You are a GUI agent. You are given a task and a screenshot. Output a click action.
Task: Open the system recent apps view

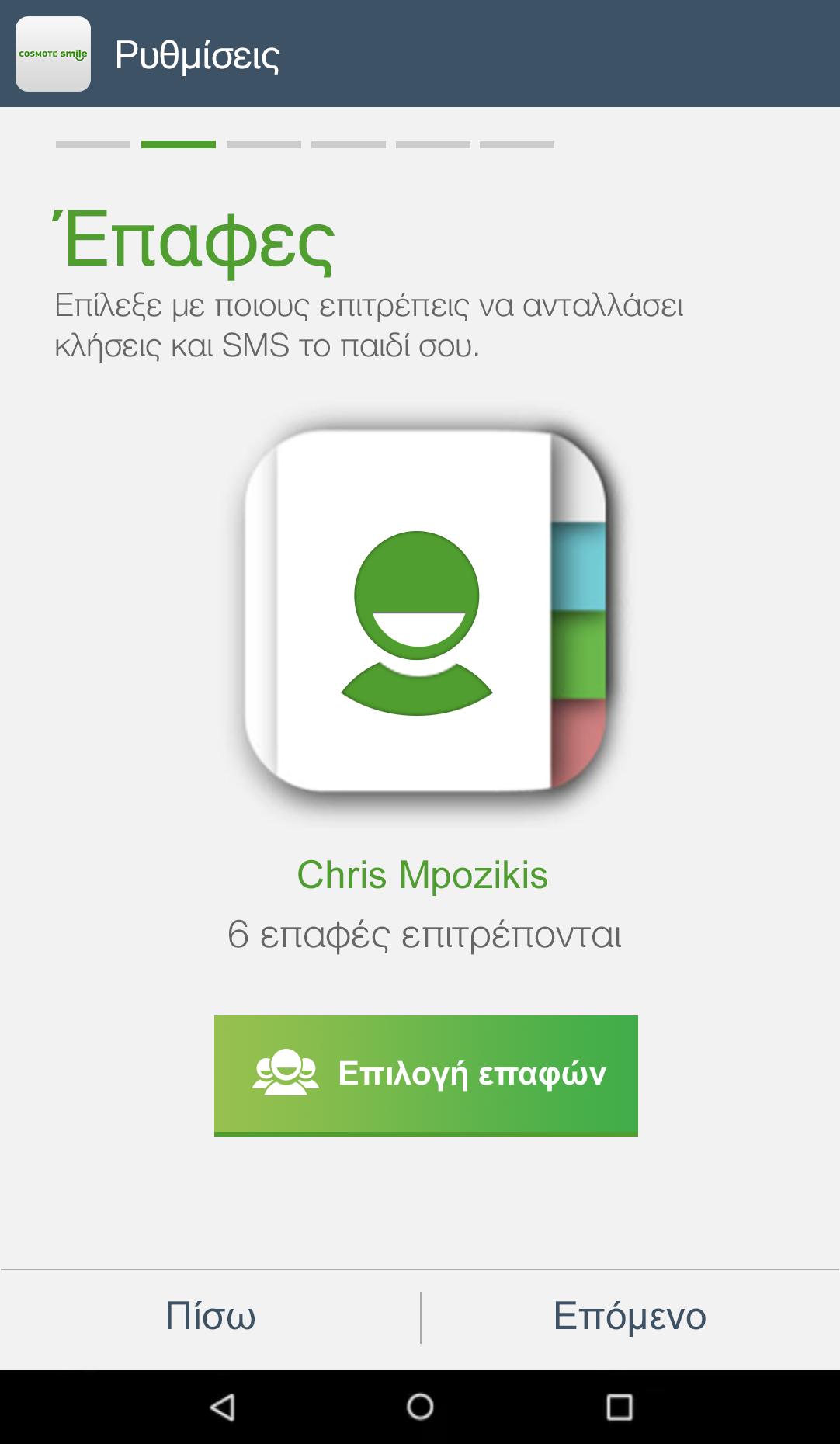[619, 1406]
